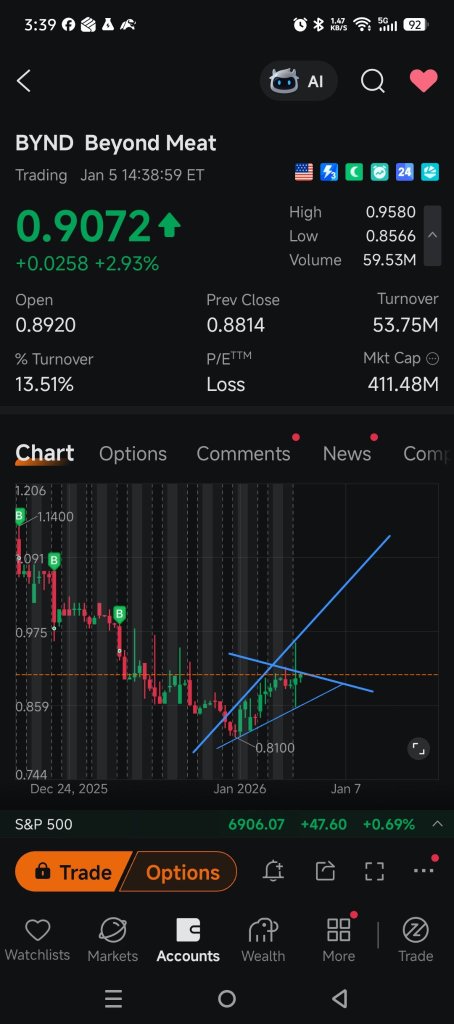Viewport: 454px width, 1024px height.
Task: Switch to the Options tab
Action: click(x=133, y=454)
